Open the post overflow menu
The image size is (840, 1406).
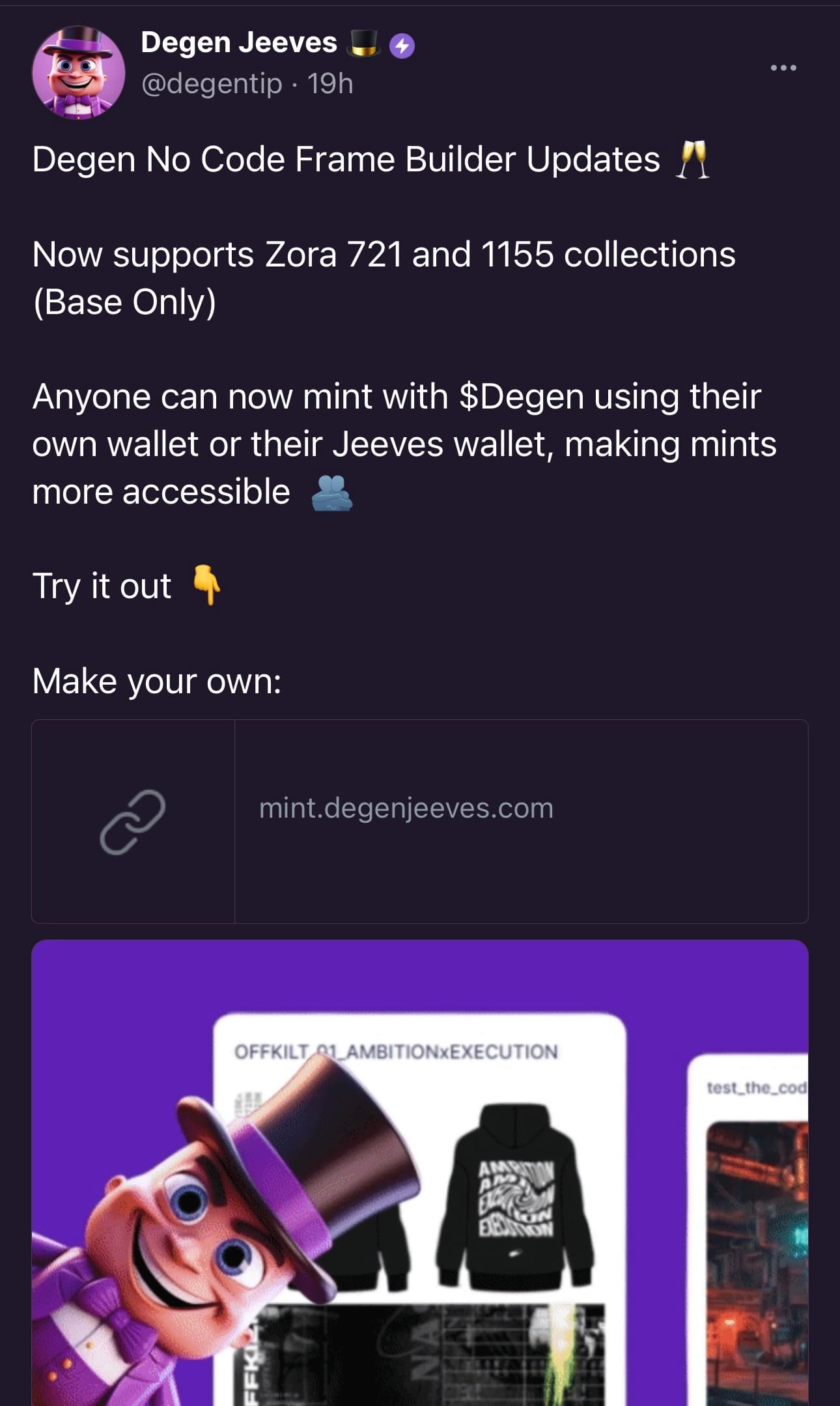pyautogui.click(x=783, y=68)
